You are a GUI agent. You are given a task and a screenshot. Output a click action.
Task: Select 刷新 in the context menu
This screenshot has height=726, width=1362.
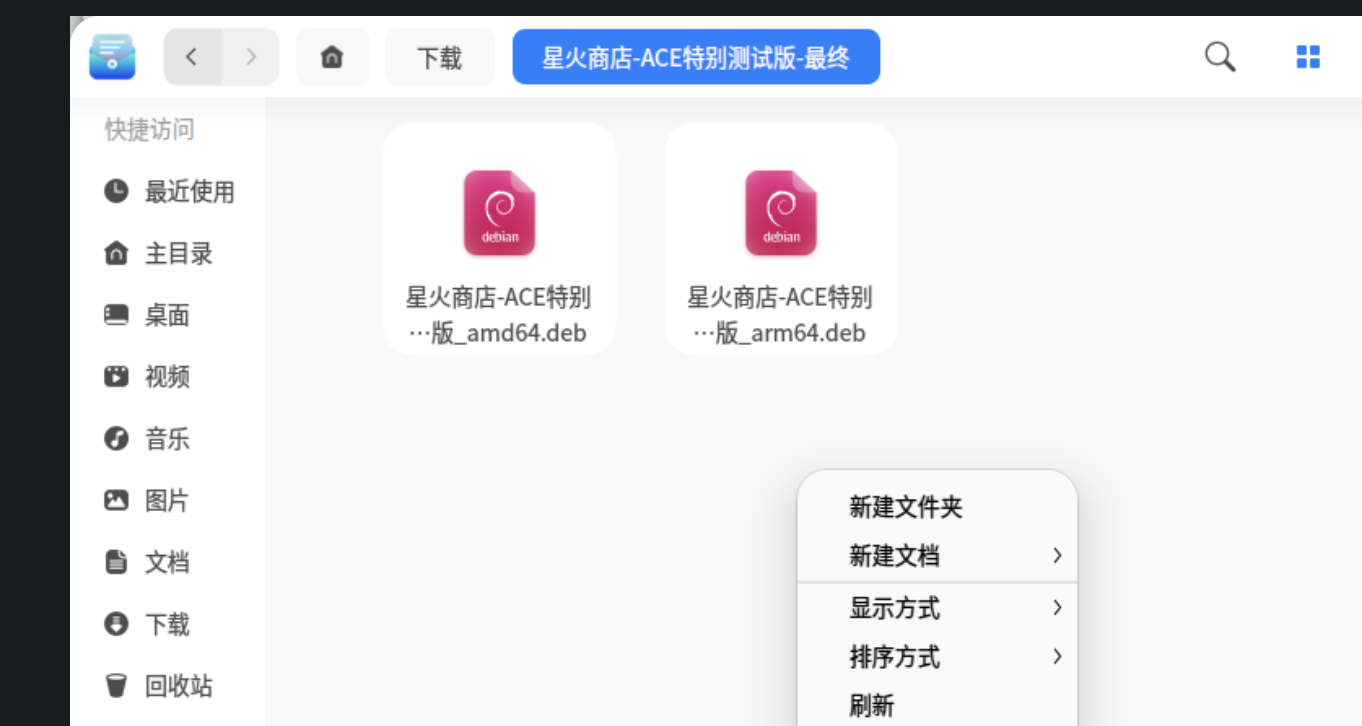(x=871, y=705)
